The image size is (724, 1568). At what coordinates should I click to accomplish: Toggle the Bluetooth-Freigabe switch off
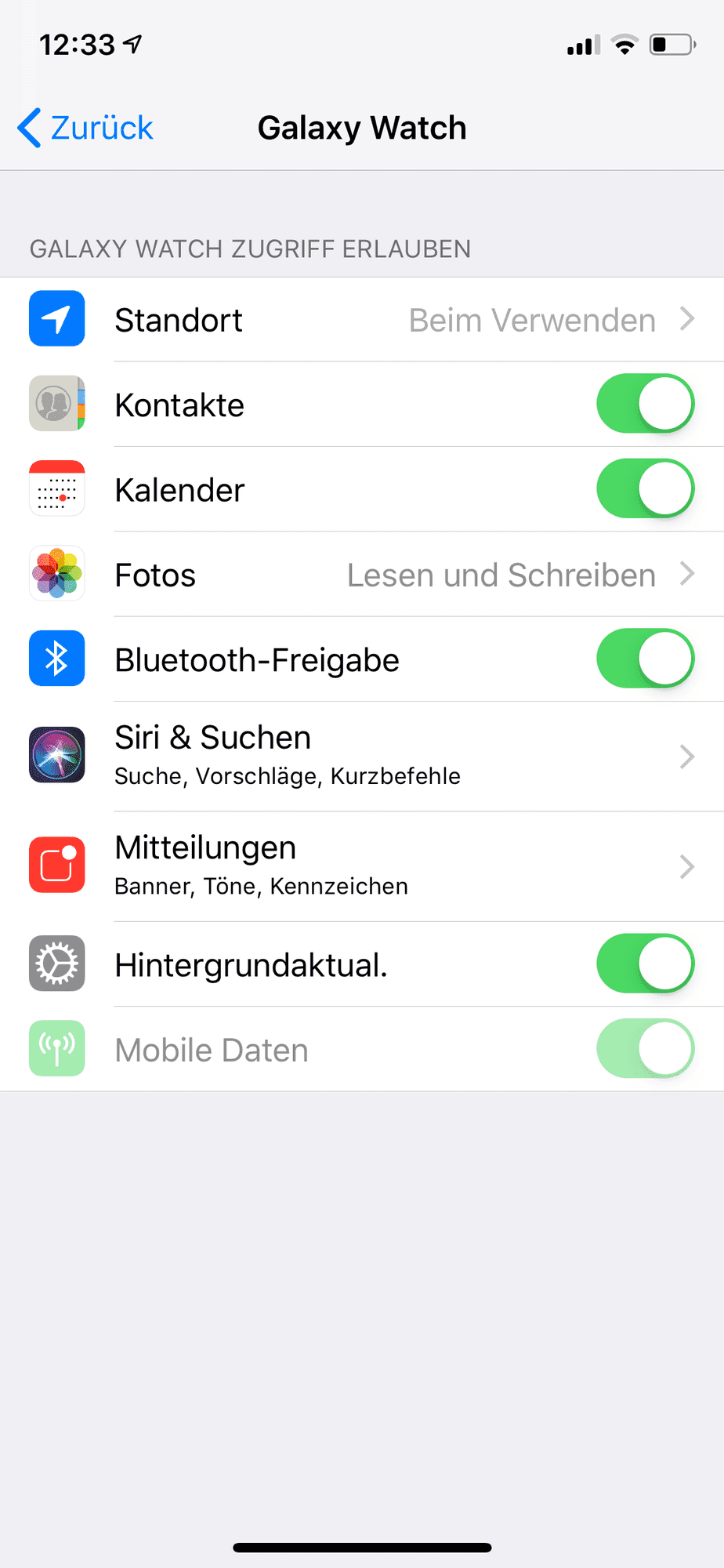pyautogui.click(x=645, y=659)
